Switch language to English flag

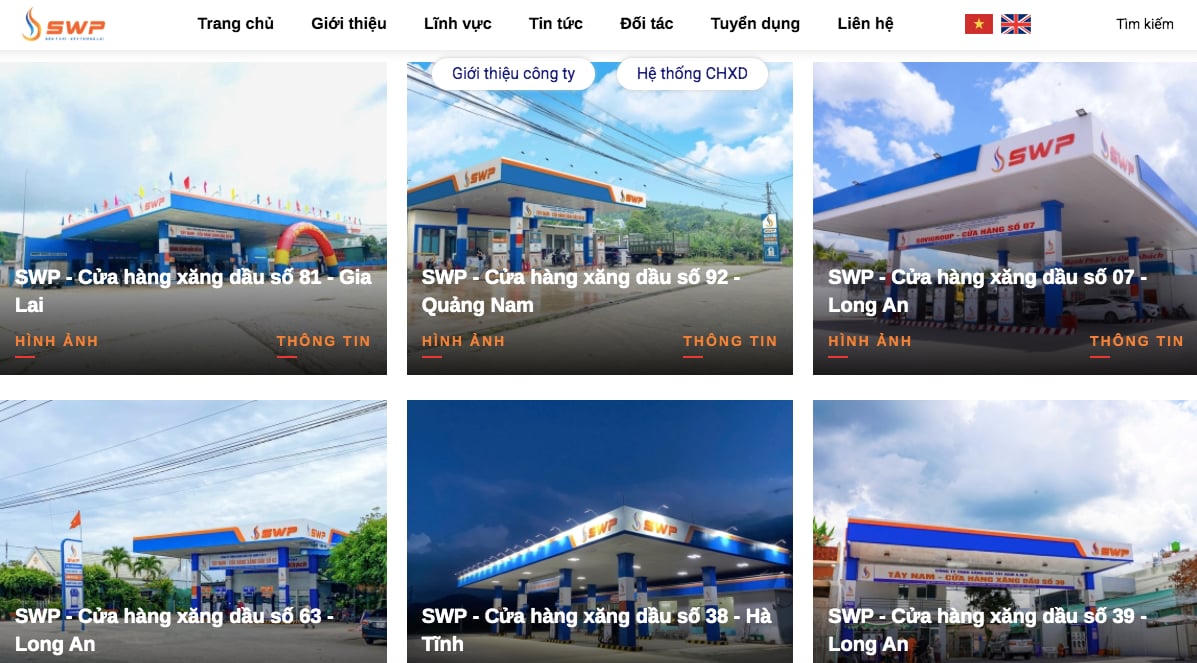[x=1015, y=24]
